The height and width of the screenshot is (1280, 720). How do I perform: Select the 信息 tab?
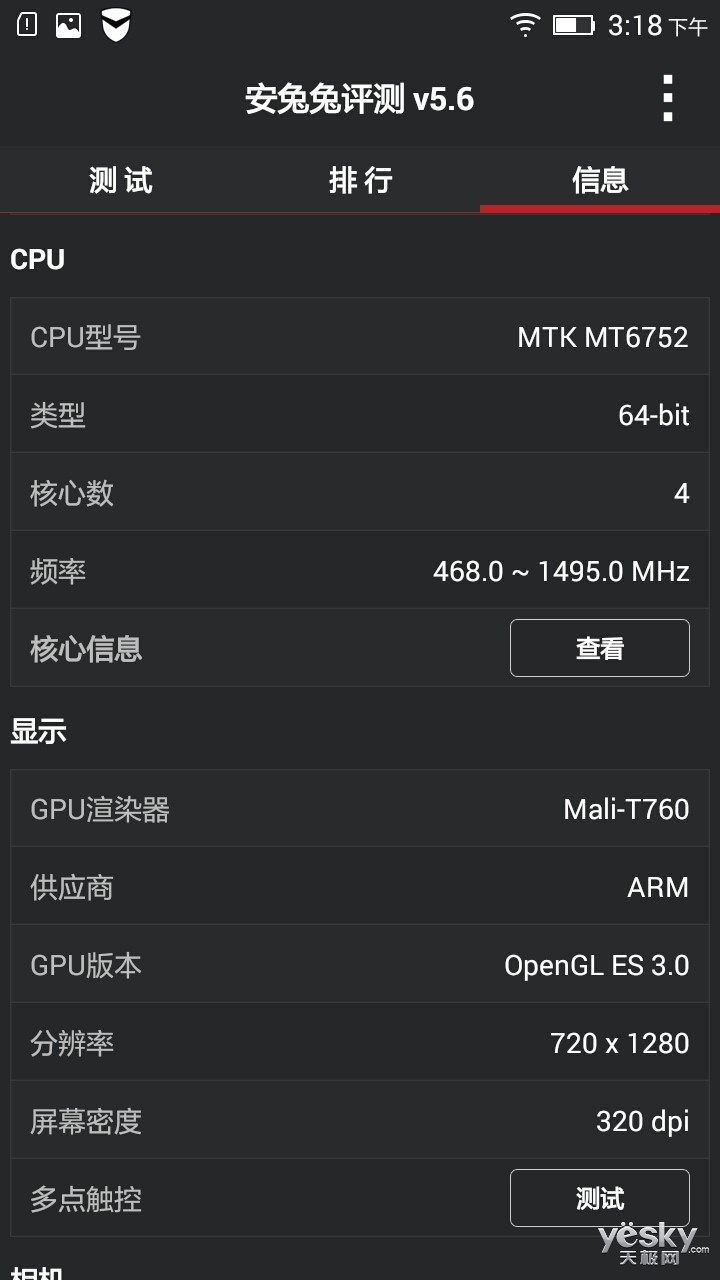coord(600,180)
